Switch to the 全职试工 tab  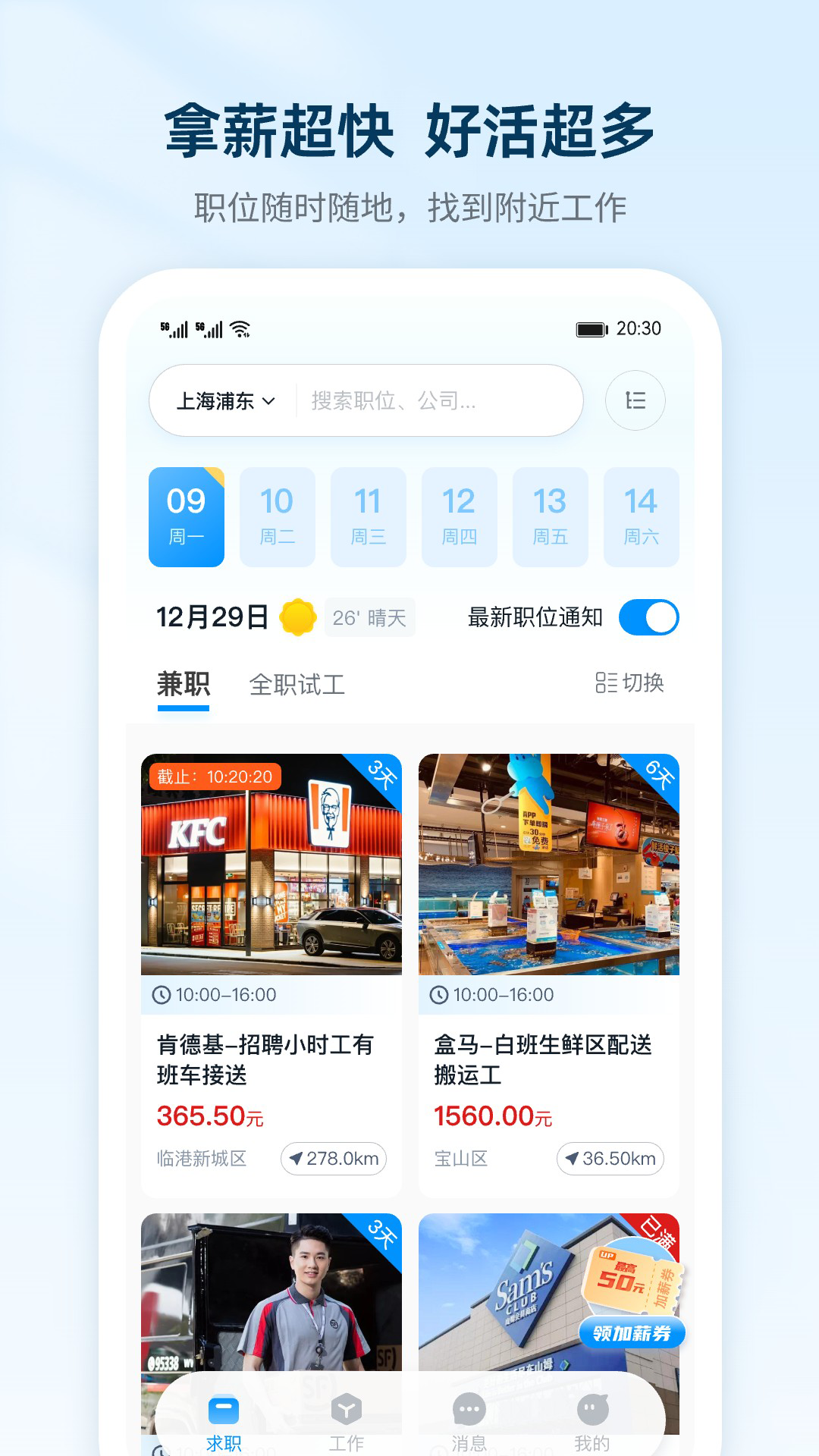pyautogui.click(x=297, y=685)
